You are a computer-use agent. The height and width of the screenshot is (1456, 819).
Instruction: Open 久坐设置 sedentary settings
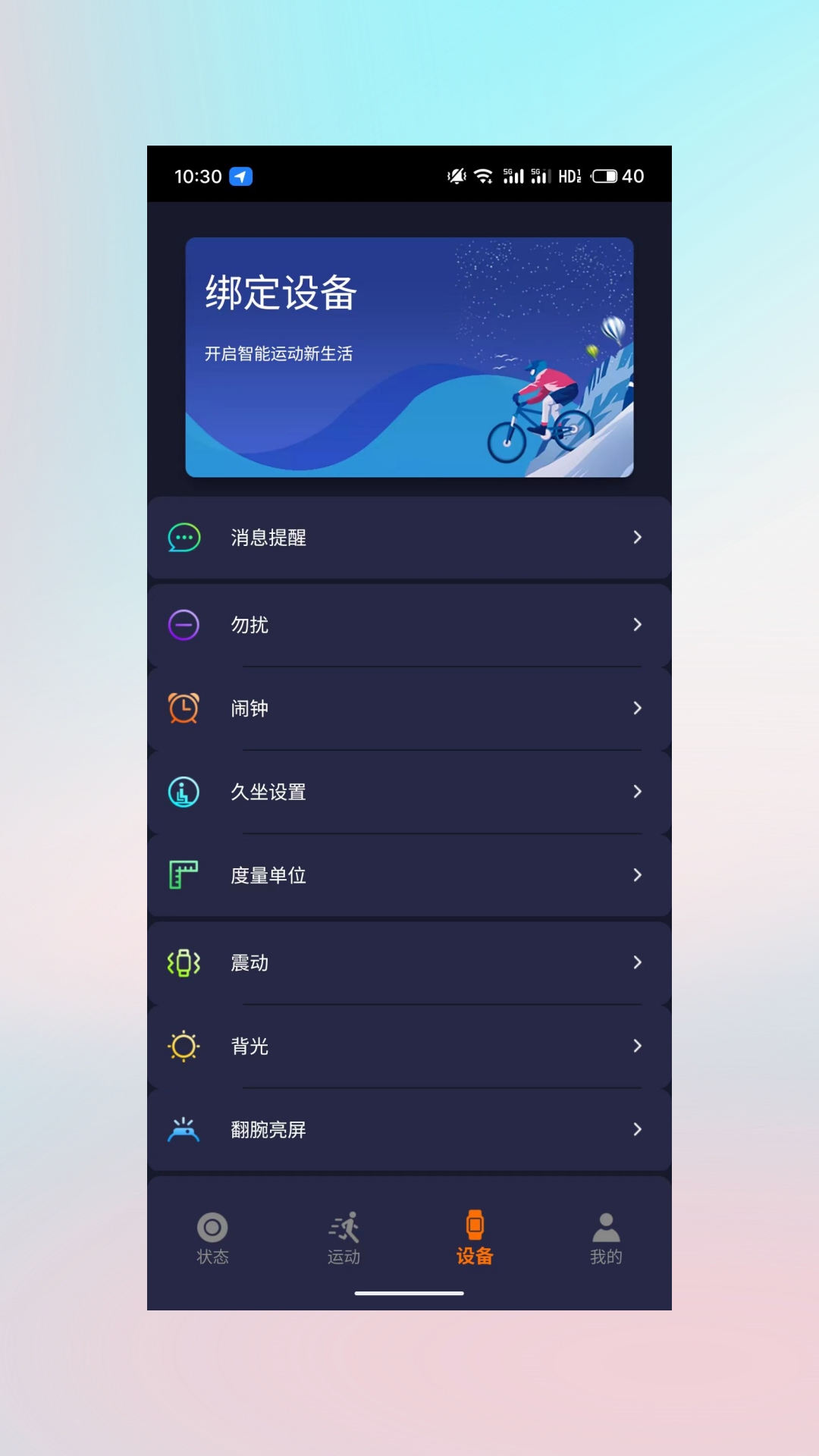tap(409, 792)
